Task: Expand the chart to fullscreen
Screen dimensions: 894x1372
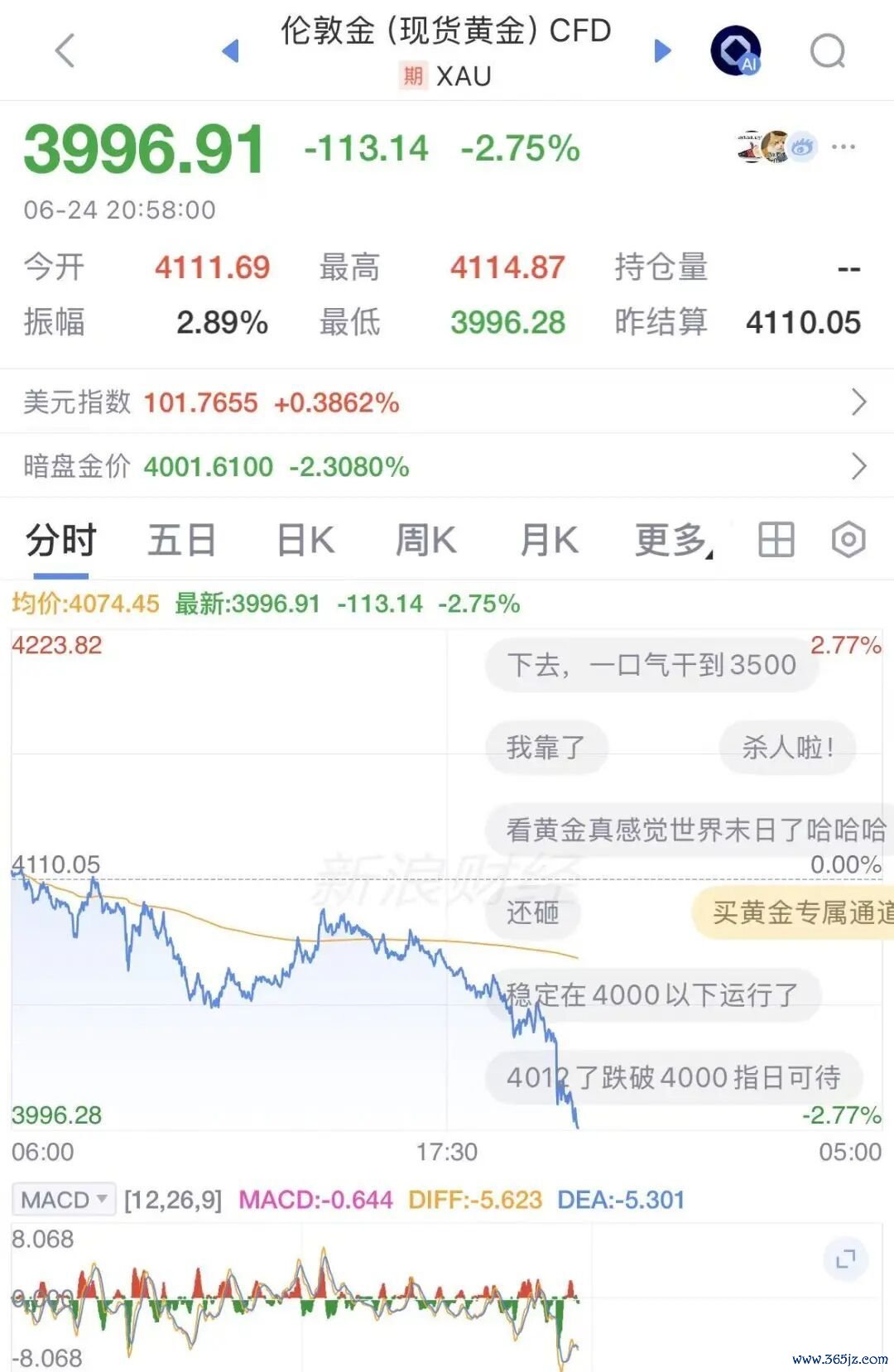Action: point(846,1259)
